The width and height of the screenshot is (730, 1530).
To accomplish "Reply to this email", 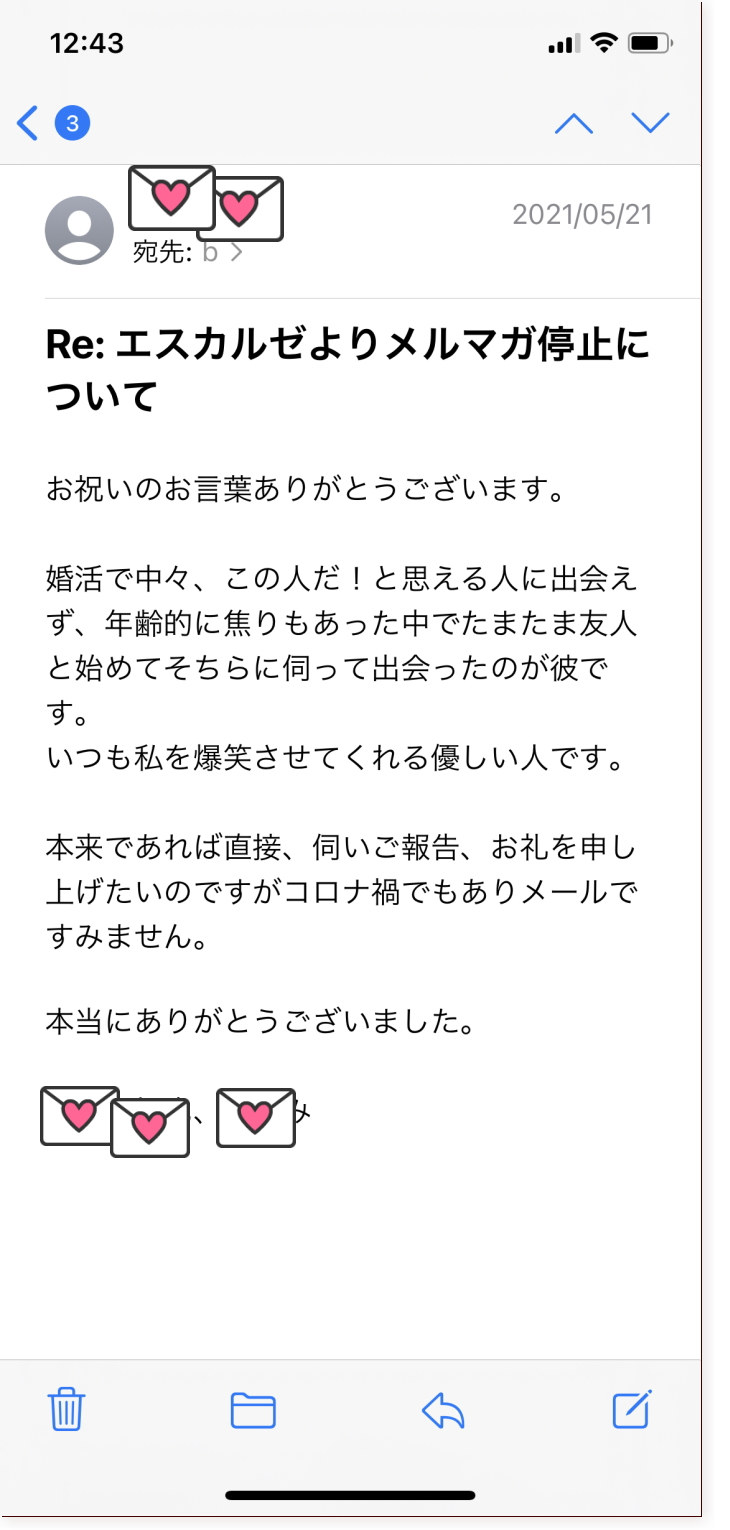I will point(443,1410).
